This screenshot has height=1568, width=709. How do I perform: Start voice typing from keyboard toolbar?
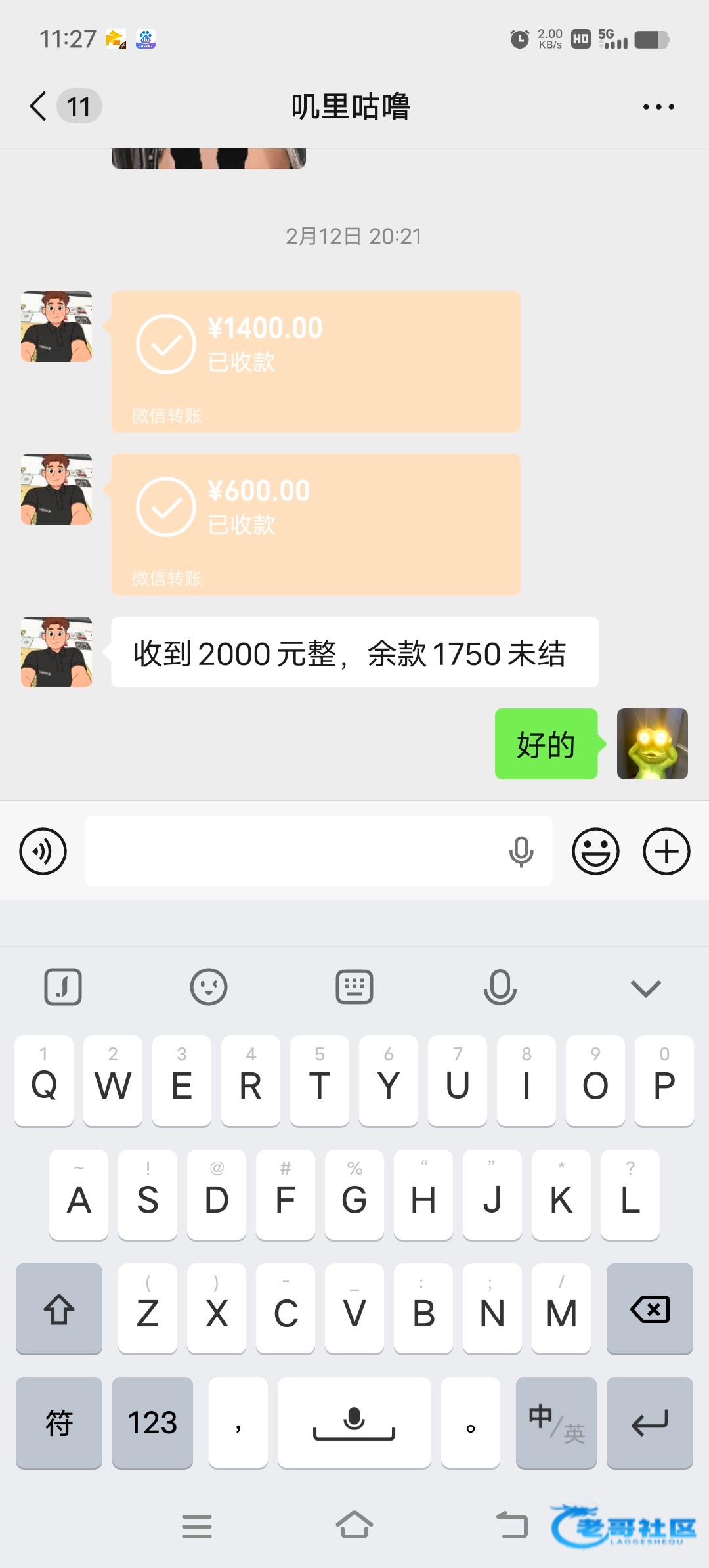coord(500,987)
